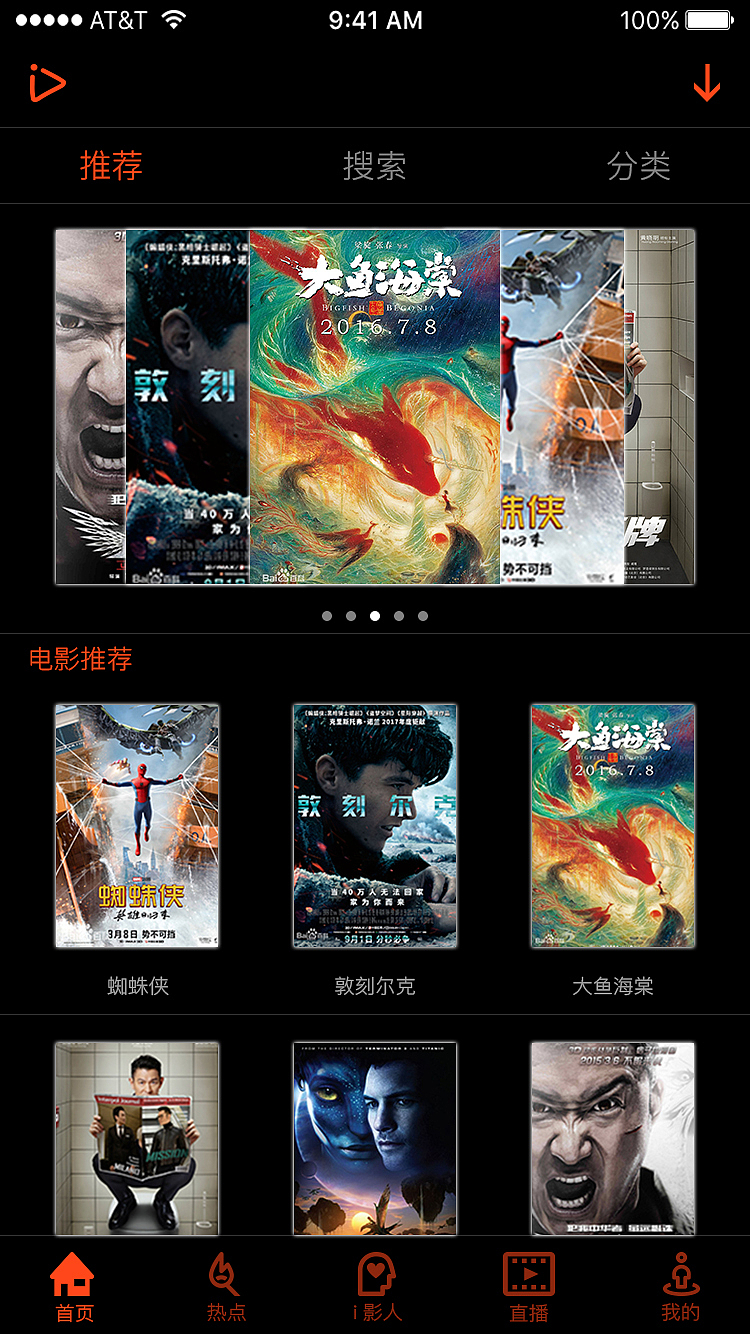750x1334 pixels.
Task: Tap the orange play logo icon
Action: tap(46, 83)
